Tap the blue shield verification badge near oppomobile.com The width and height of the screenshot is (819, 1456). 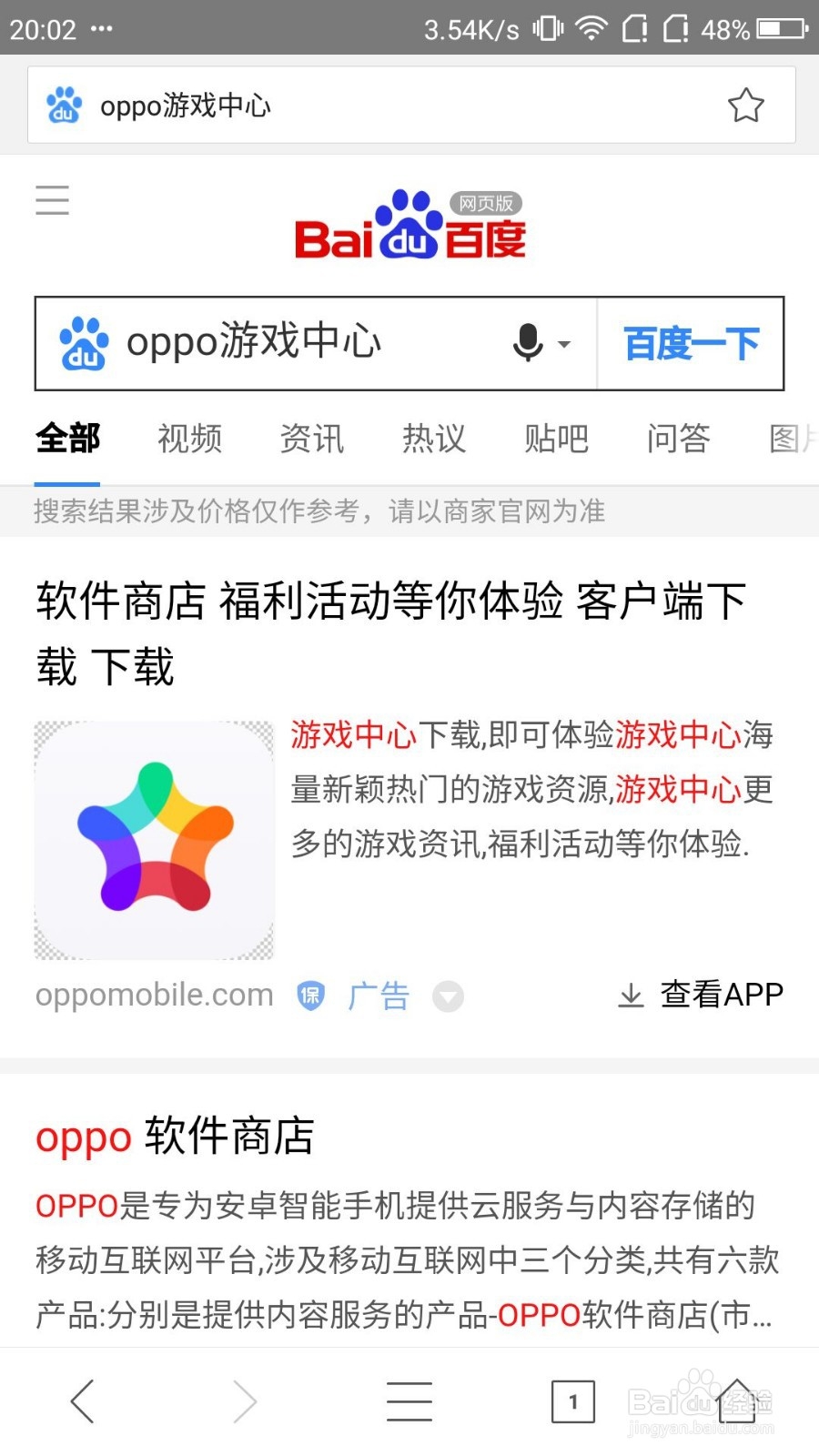[x=310, y=996]
